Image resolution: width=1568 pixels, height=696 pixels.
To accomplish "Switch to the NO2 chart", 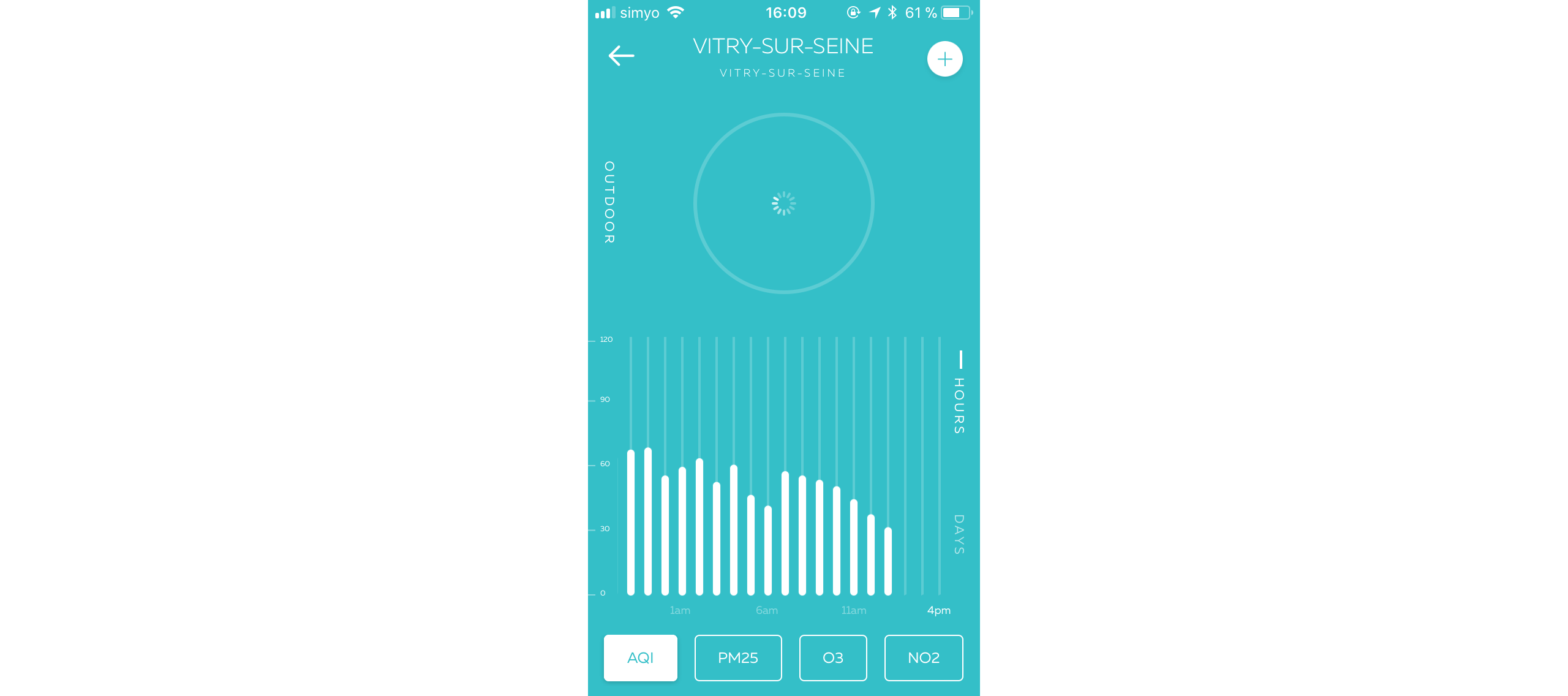I will tap(923, 657).
